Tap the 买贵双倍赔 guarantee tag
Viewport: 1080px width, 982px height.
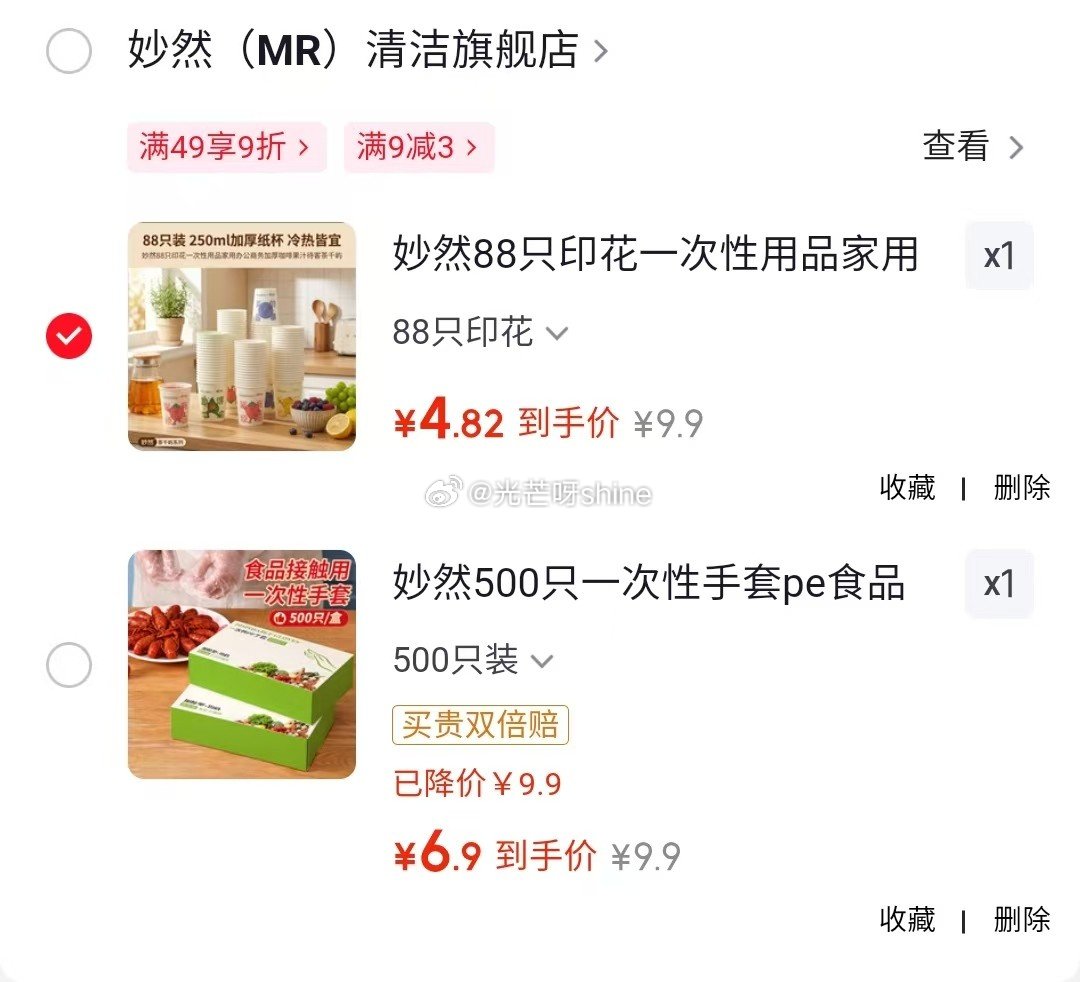pyautogui.click(x=480, y=724)
